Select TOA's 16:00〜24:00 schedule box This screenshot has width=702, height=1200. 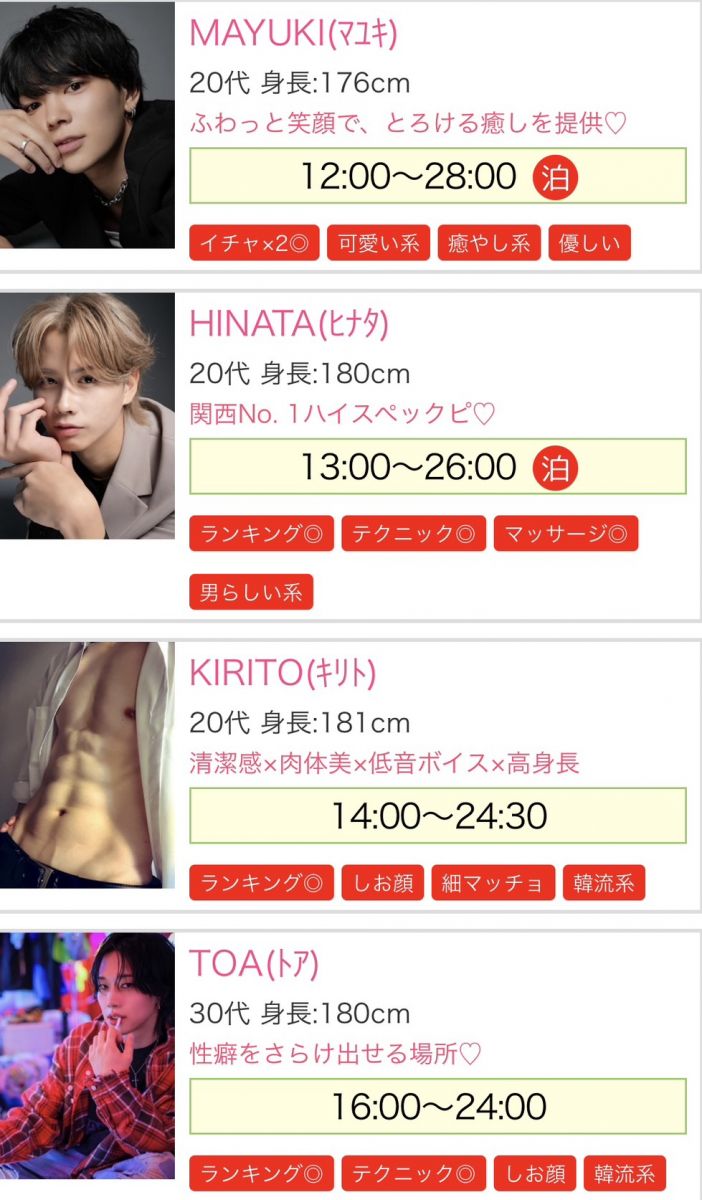click(437, 1106)
